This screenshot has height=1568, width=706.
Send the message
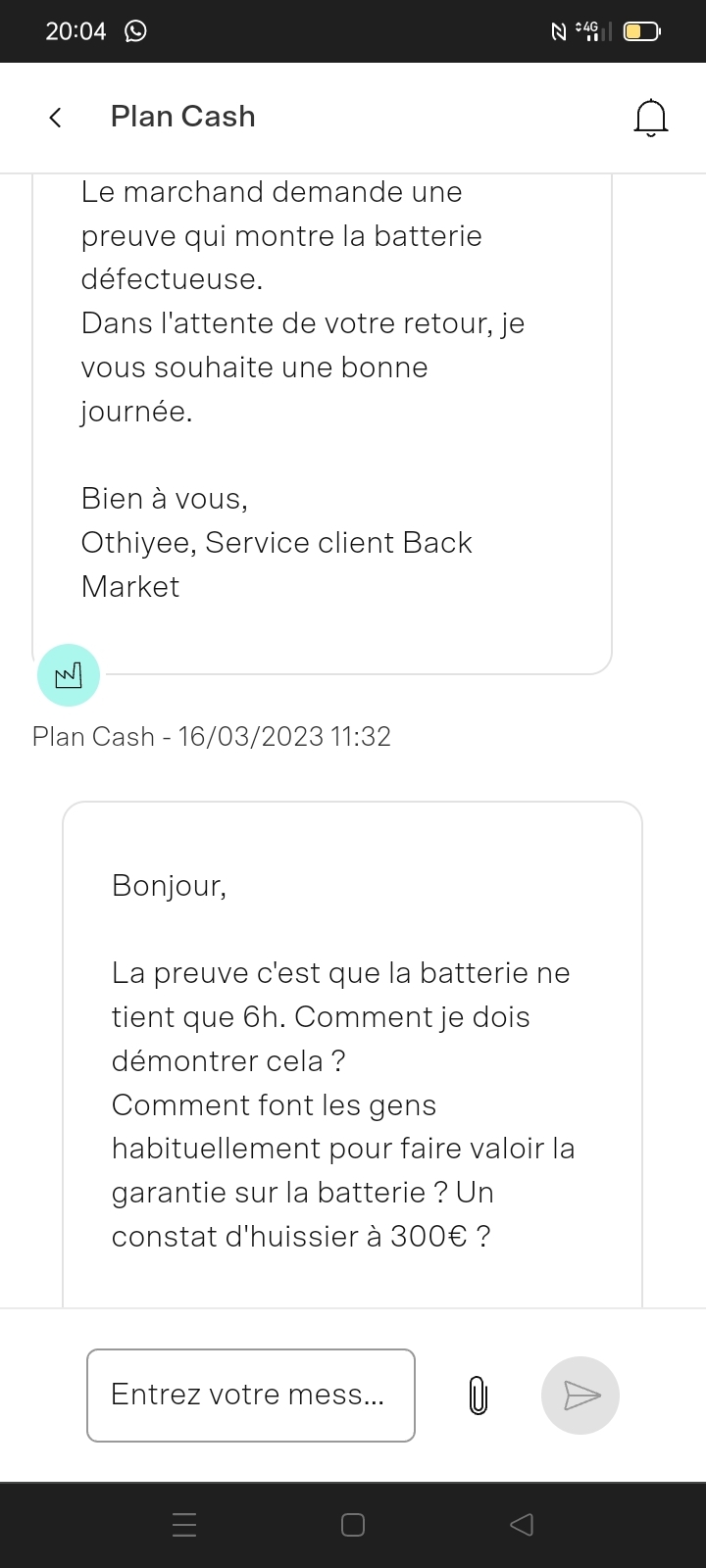pyautogui.click(x=580, y=1395)
